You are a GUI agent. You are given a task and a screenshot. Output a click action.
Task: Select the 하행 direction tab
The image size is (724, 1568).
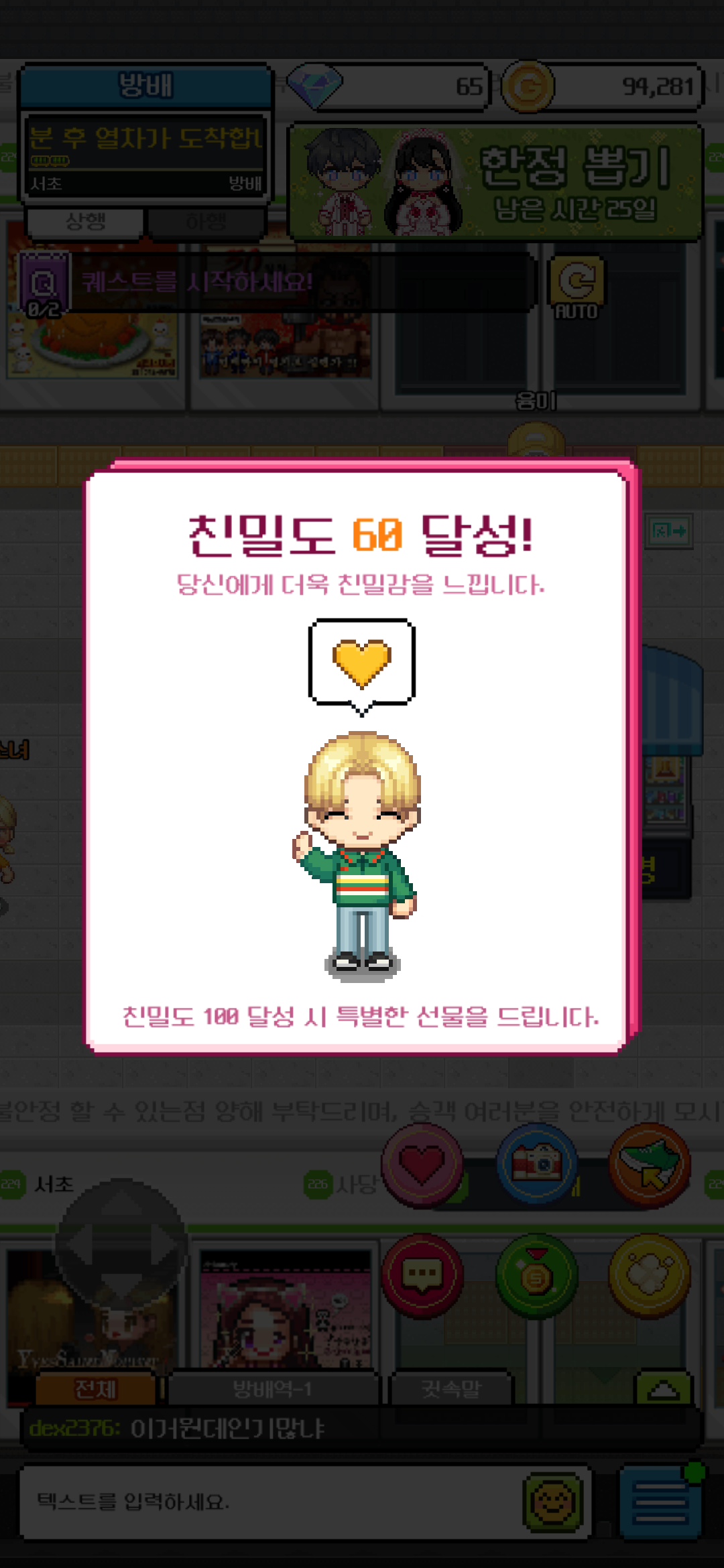[x=206, y=222]
